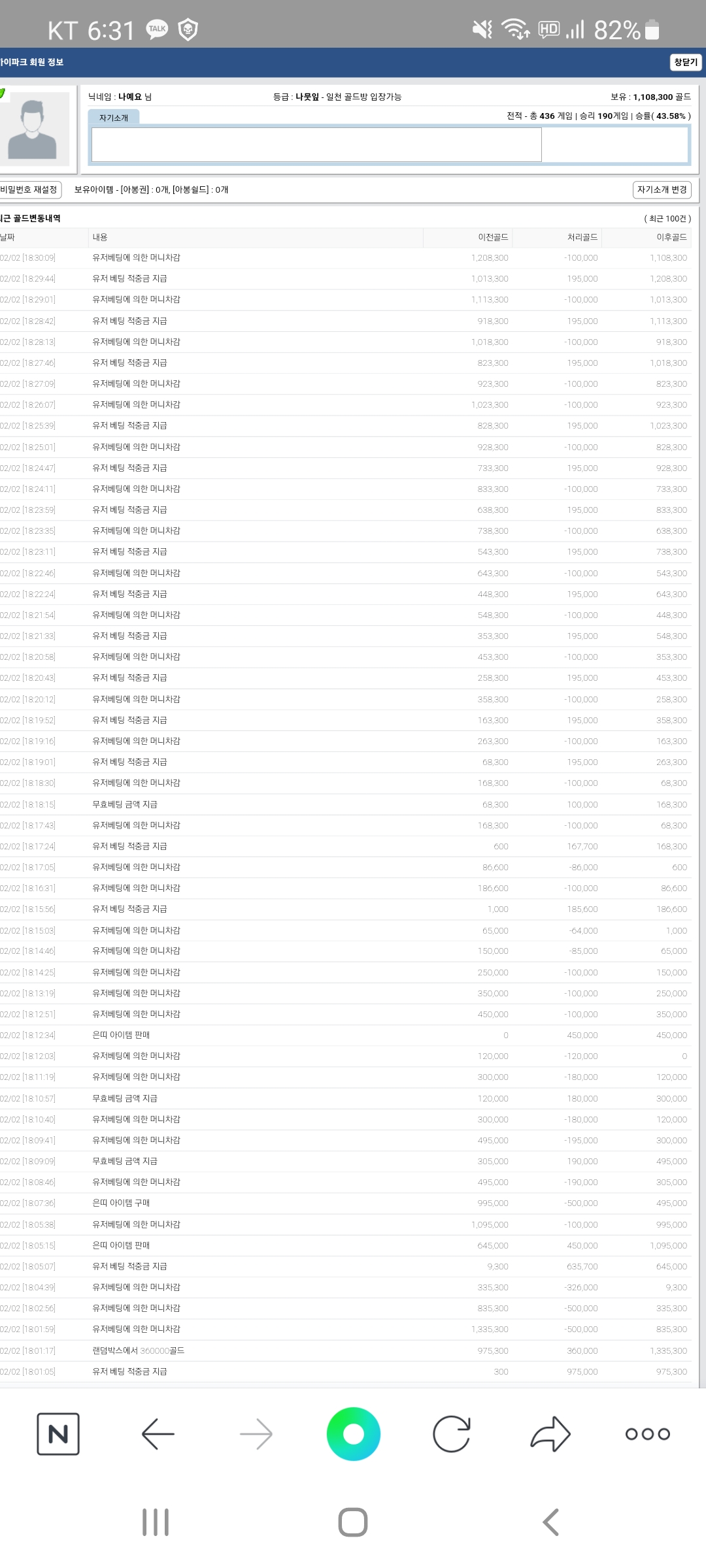This screenshot has width=706, height=1568.
Task: Open the Naver N home button
Action: (58, 1434)
